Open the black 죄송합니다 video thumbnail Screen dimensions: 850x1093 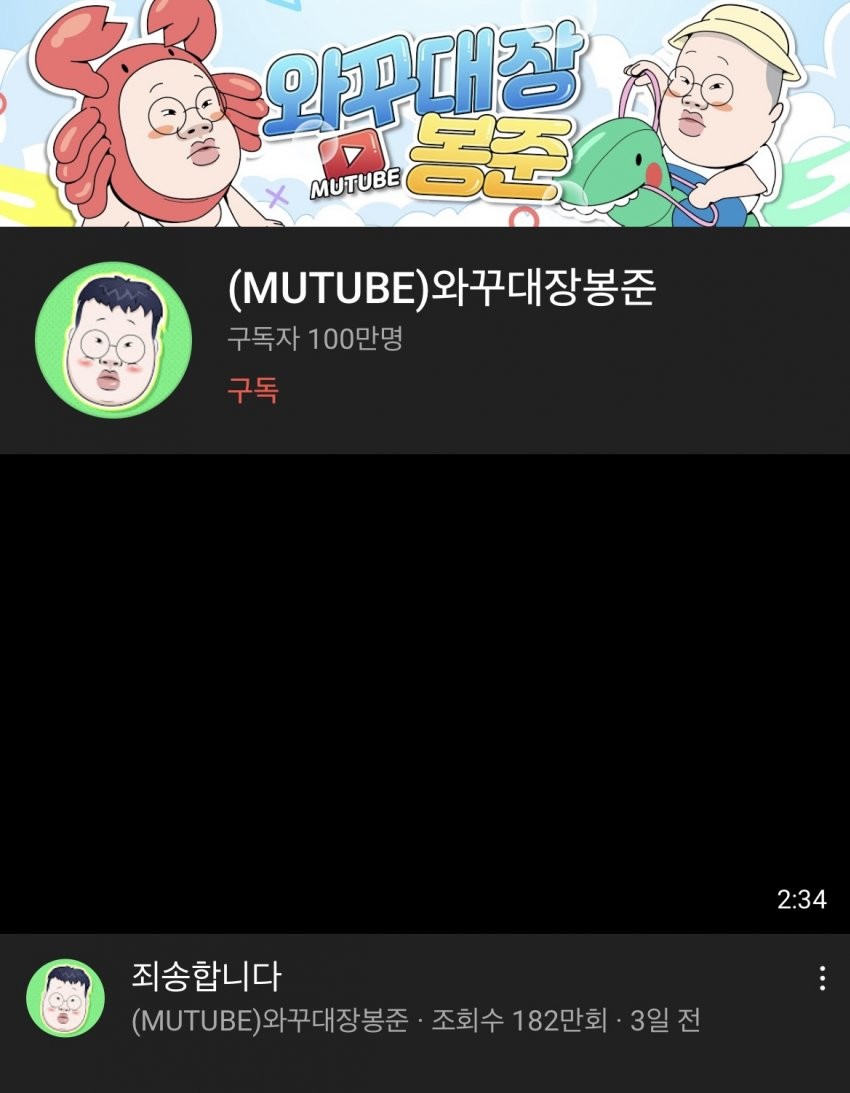pyautogui.click(x=425, y=693)
